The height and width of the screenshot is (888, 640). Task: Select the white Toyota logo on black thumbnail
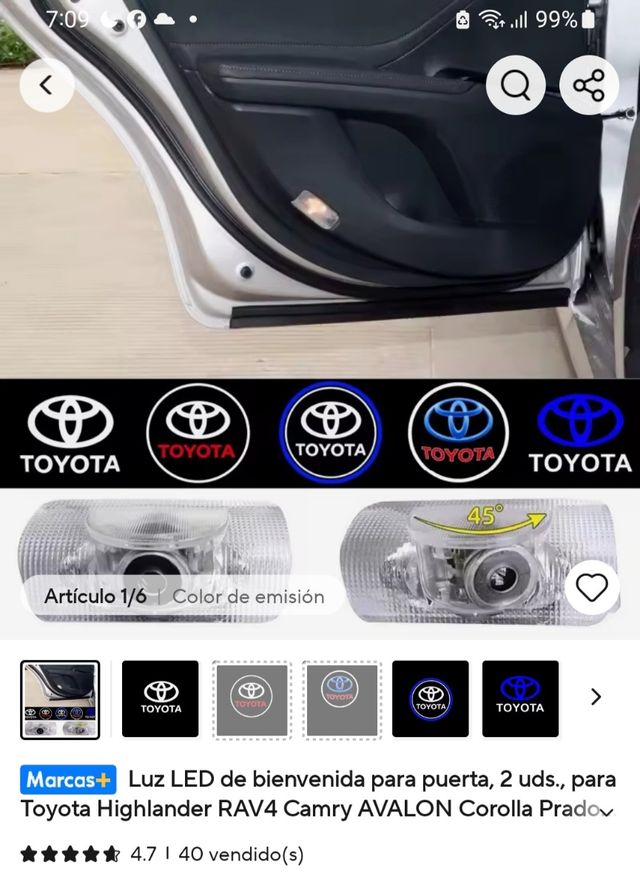coord(160,699)
